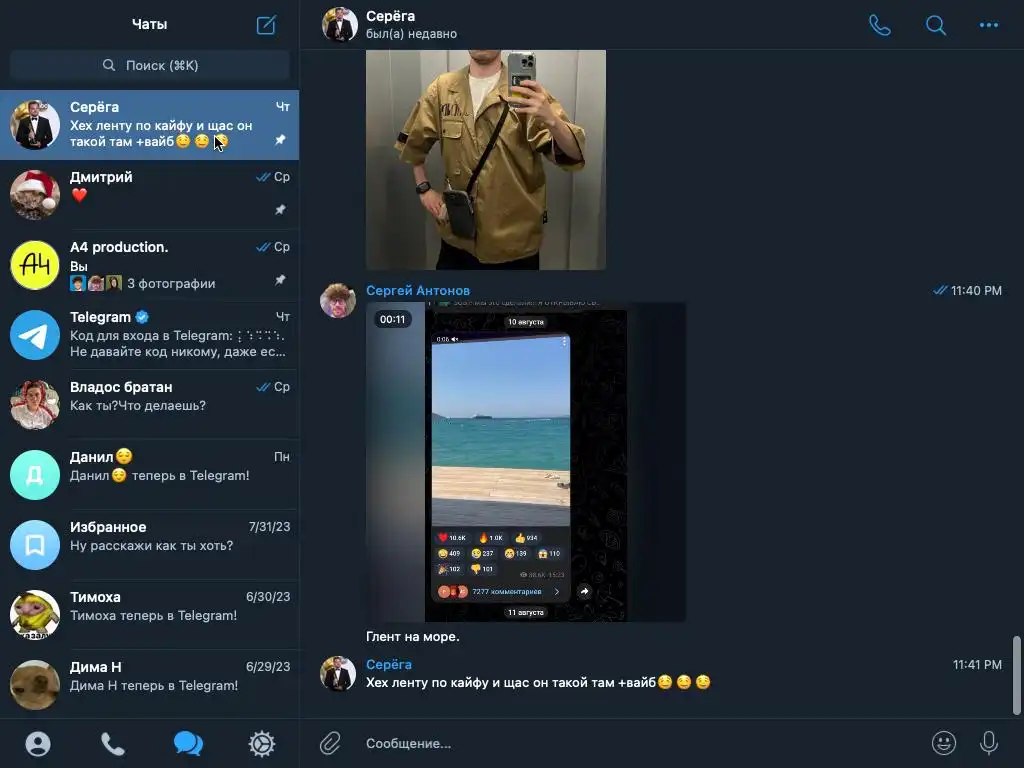
Task: Search within this chat
Action: 935,25
